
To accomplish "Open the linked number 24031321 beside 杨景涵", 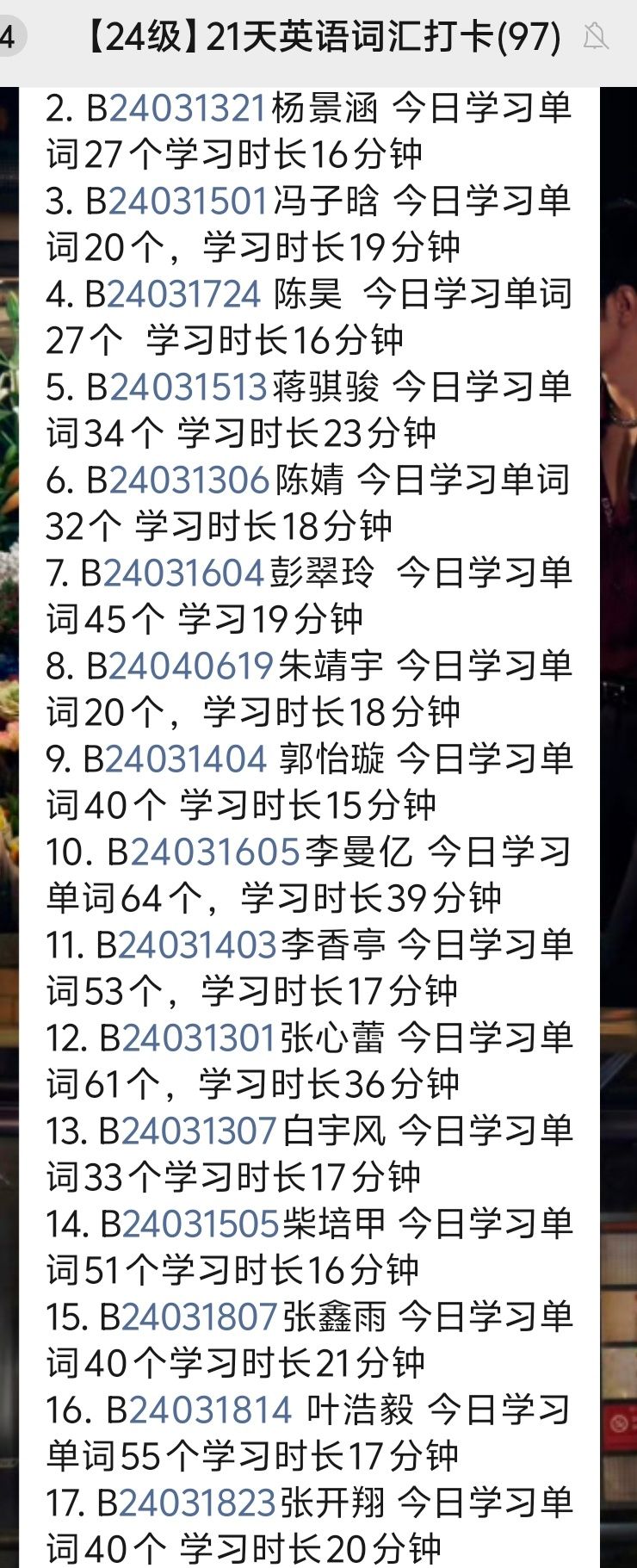I will coord(188,108).
